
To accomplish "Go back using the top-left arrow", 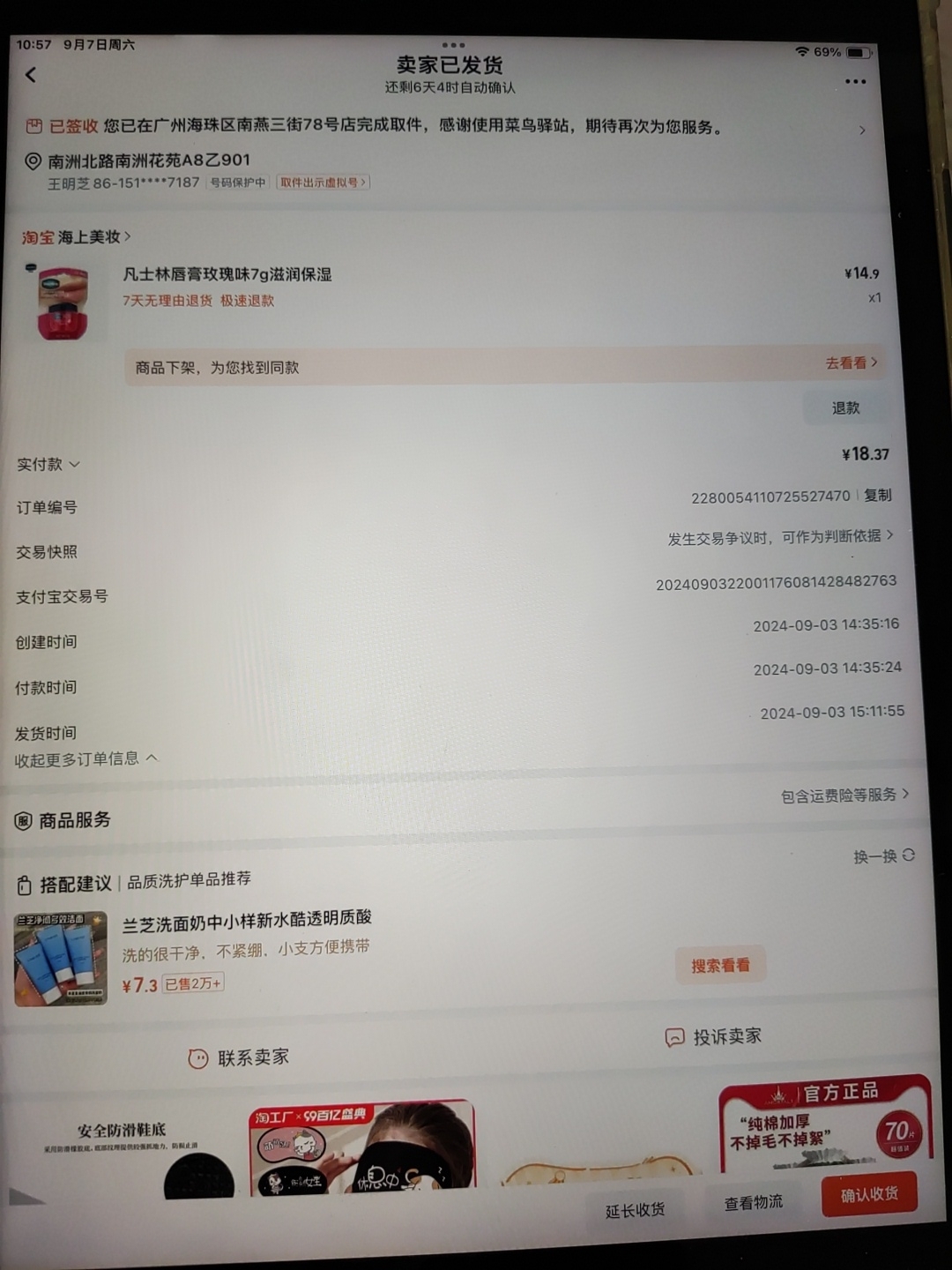I will pos(31,76).
